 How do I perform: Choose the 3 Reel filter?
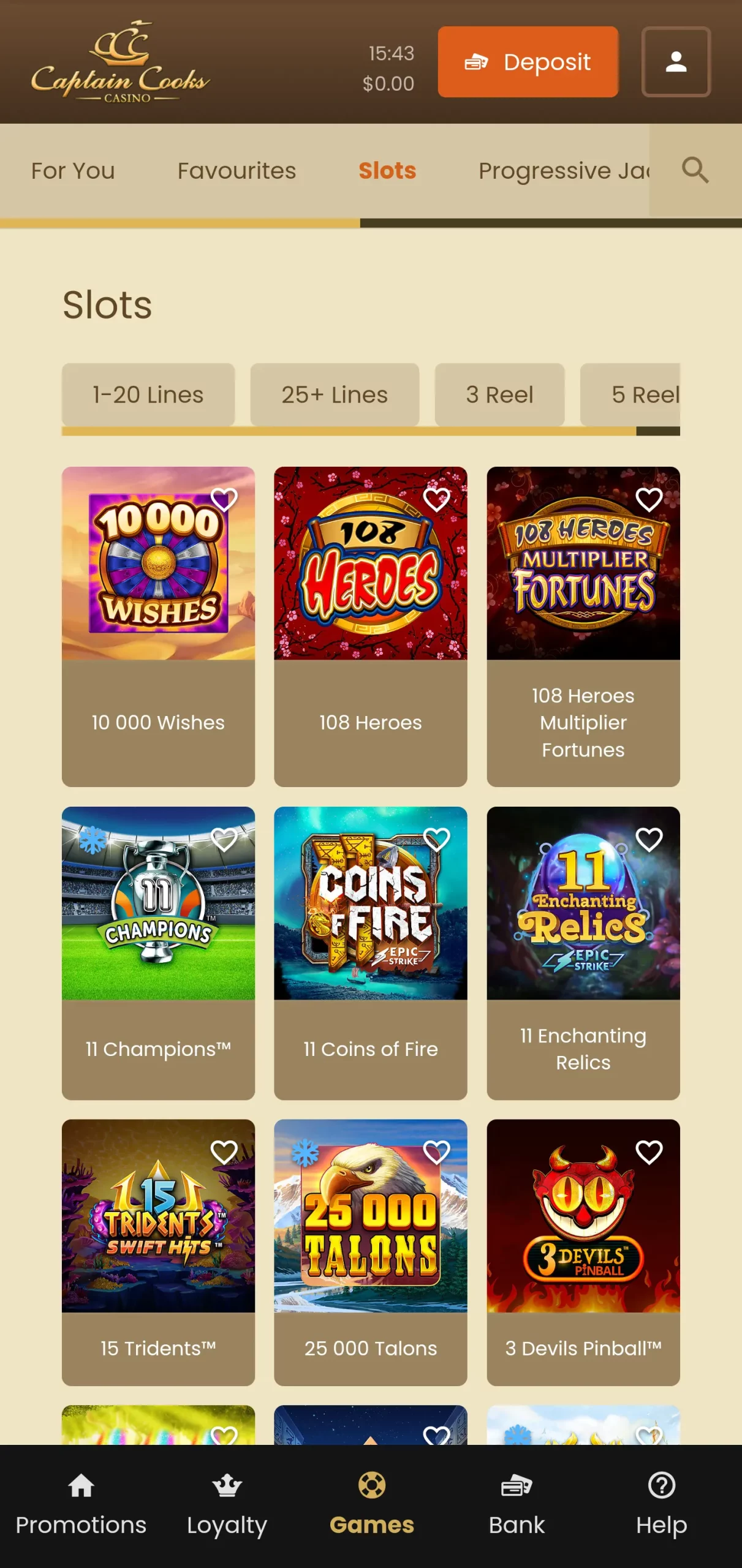point(499,394)
